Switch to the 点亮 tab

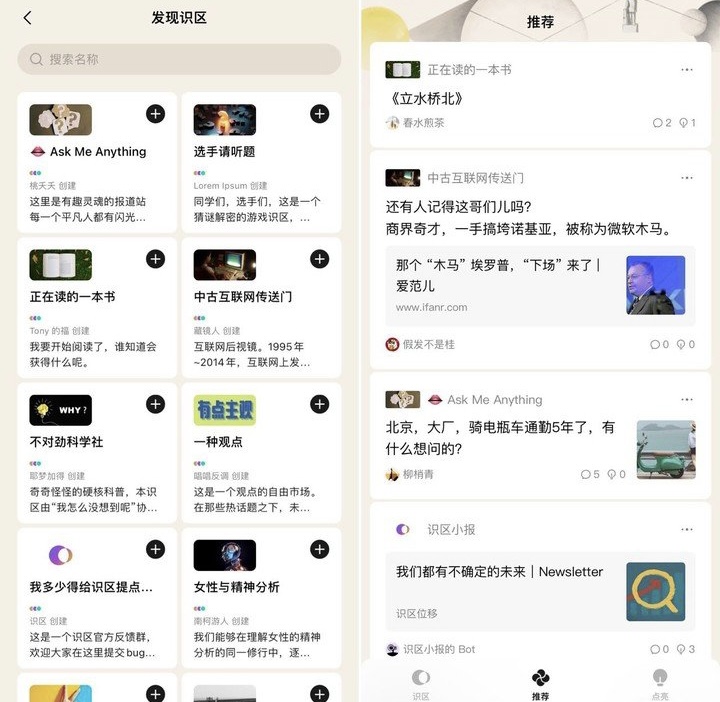(x=659, y=683)
